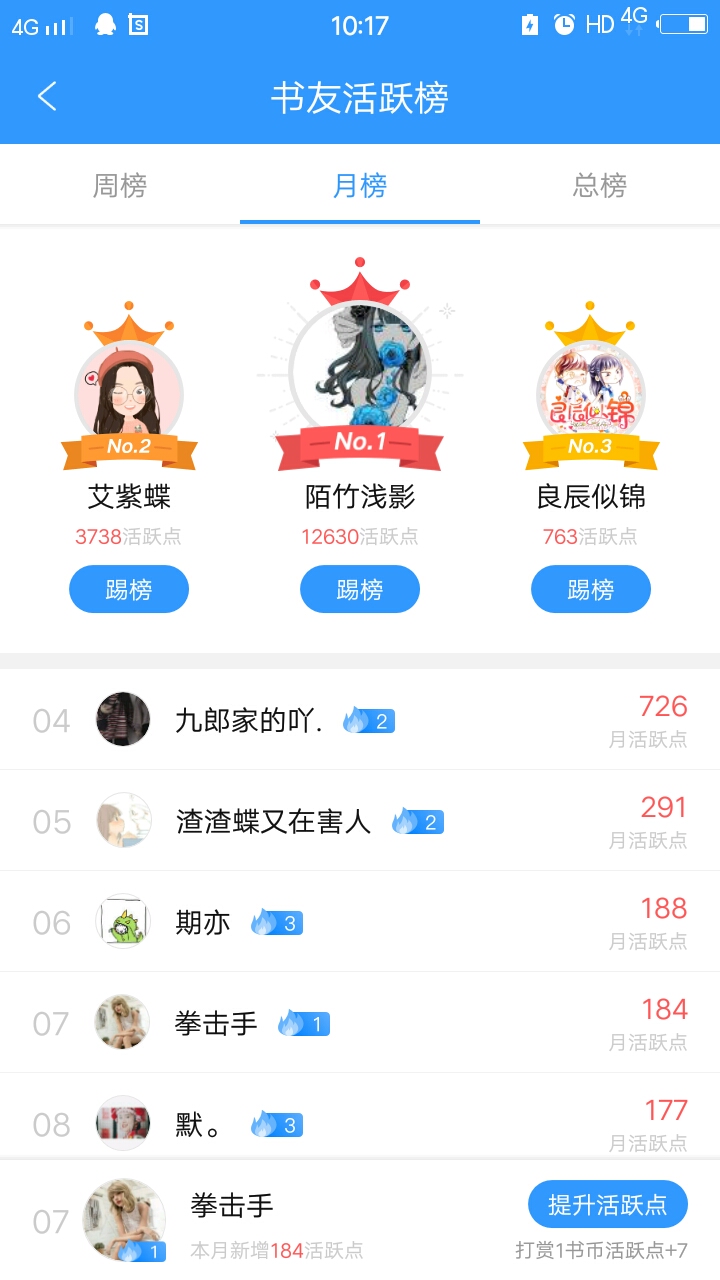
Task: Tap 踢榜 under 良辰似锦
Action: [591, 590]
